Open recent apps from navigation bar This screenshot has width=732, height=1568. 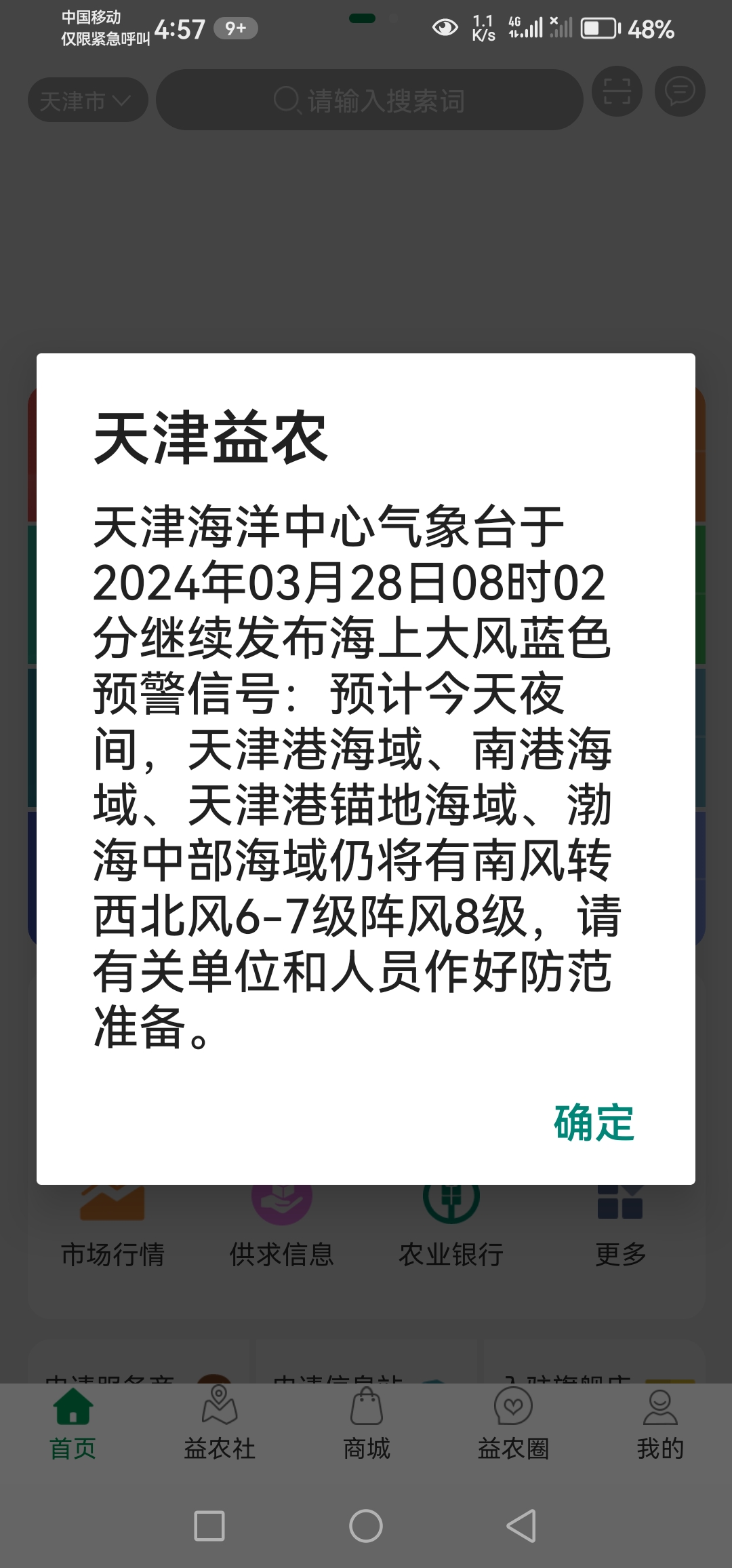pos(209,1526)
